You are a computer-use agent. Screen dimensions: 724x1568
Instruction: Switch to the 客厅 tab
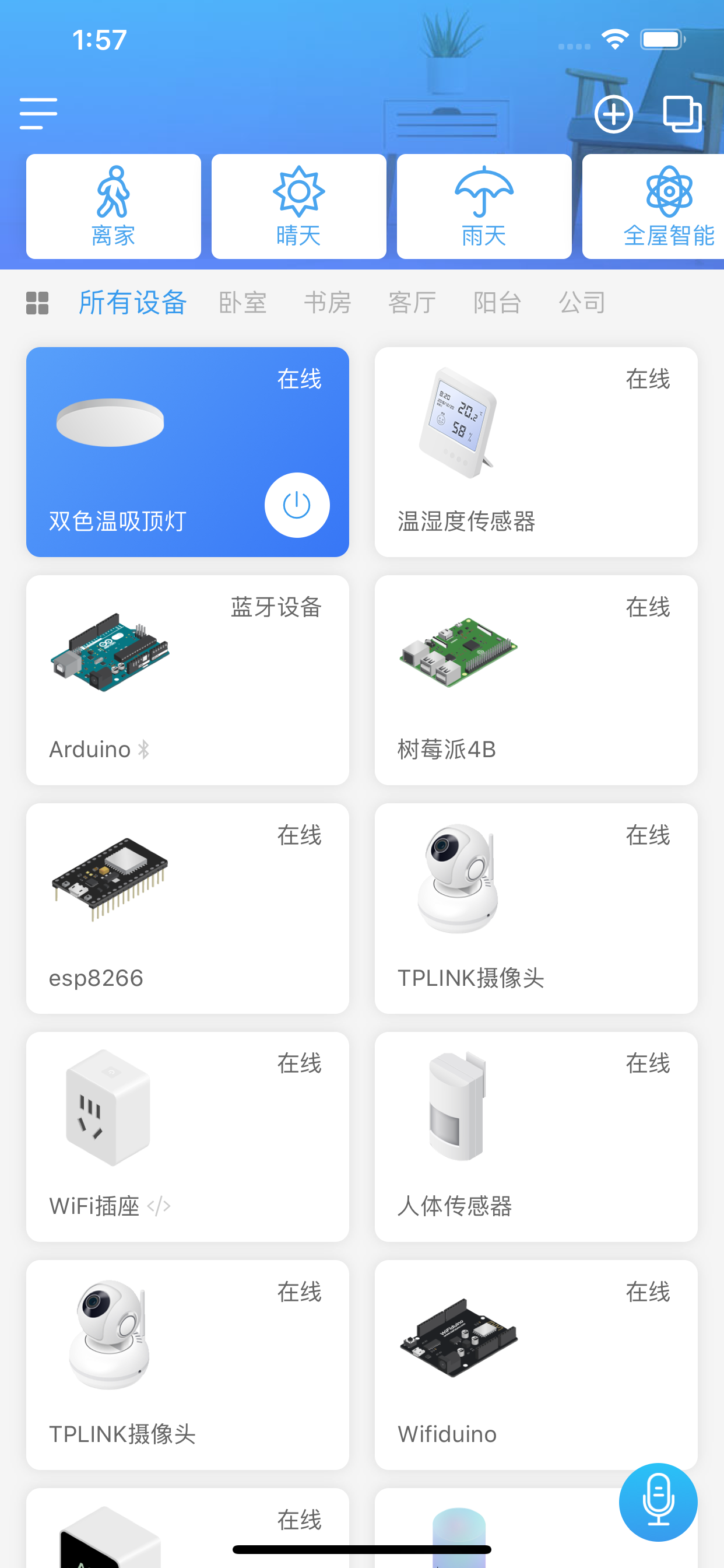pyautogui.click(x=413, y=303)
